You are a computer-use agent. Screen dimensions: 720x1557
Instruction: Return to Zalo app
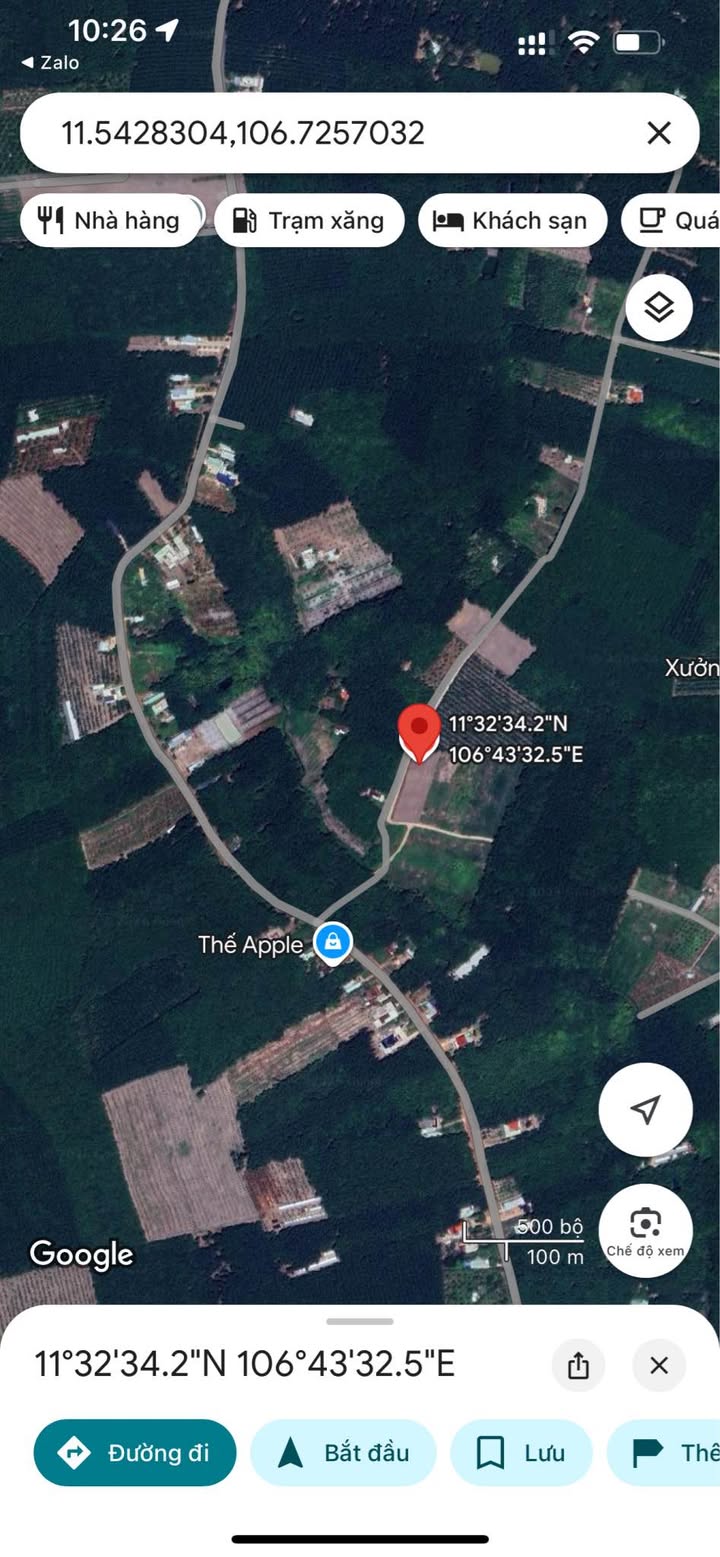click(50, 62)
